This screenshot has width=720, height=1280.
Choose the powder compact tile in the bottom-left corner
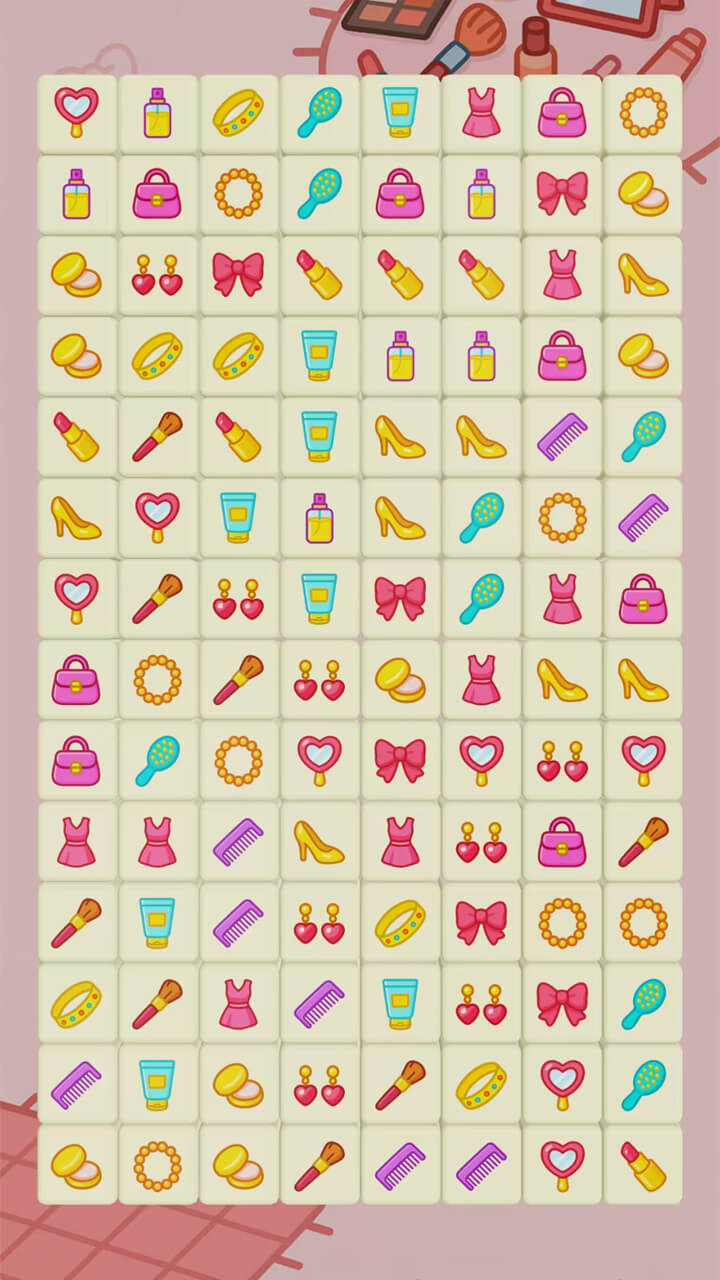[77, 1165]
